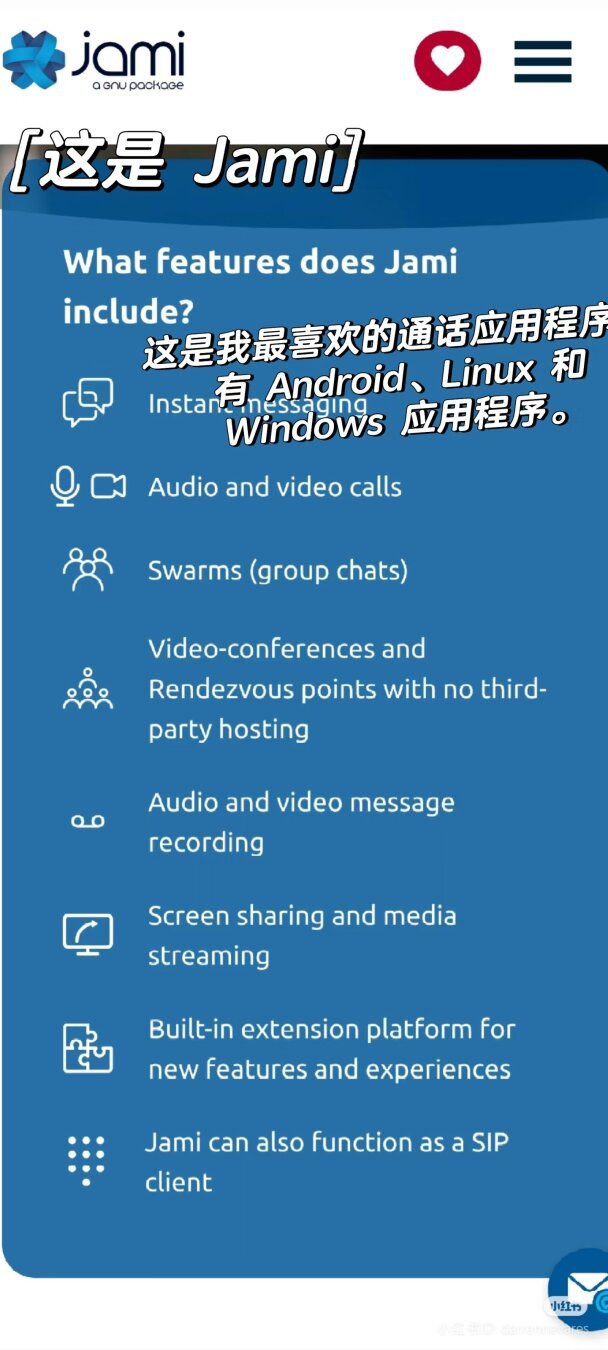Open the hamburger navigation menu
The width and height of the screenshot is (608, 1350).
tap(543, 61)
